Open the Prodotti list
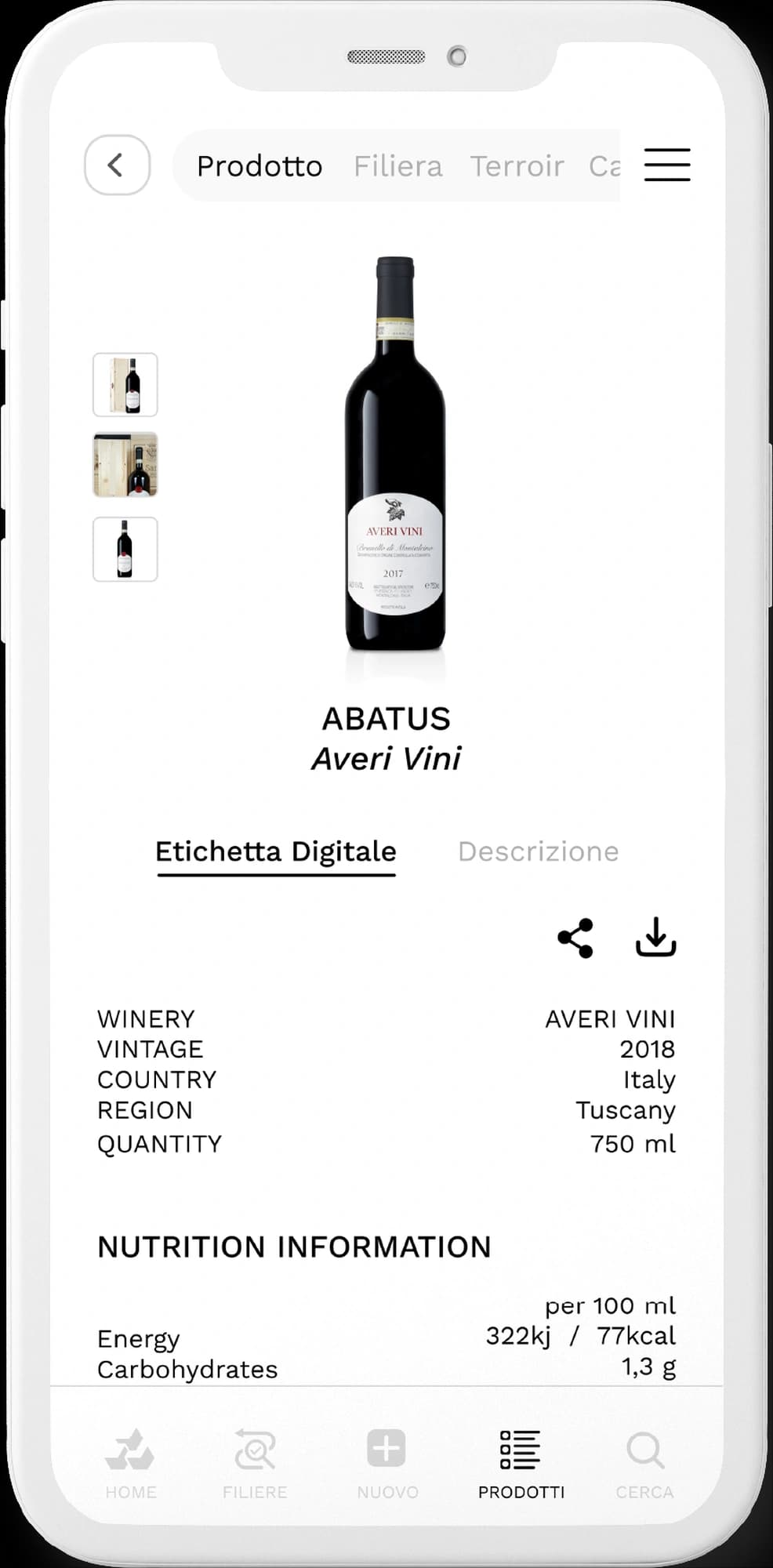The width and height of the screenshot is (773, 1568). coord(521,1463)
